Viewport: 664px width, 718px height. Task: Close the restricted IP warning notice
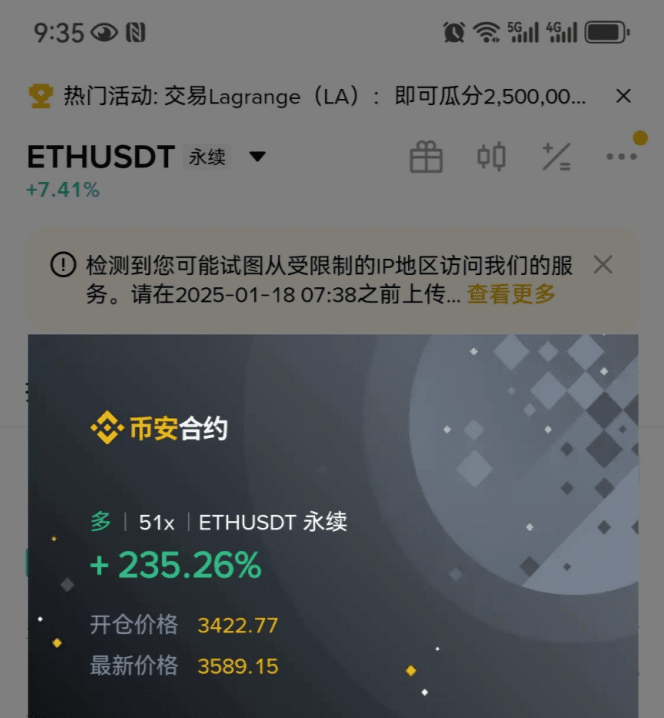pos(603,265)
